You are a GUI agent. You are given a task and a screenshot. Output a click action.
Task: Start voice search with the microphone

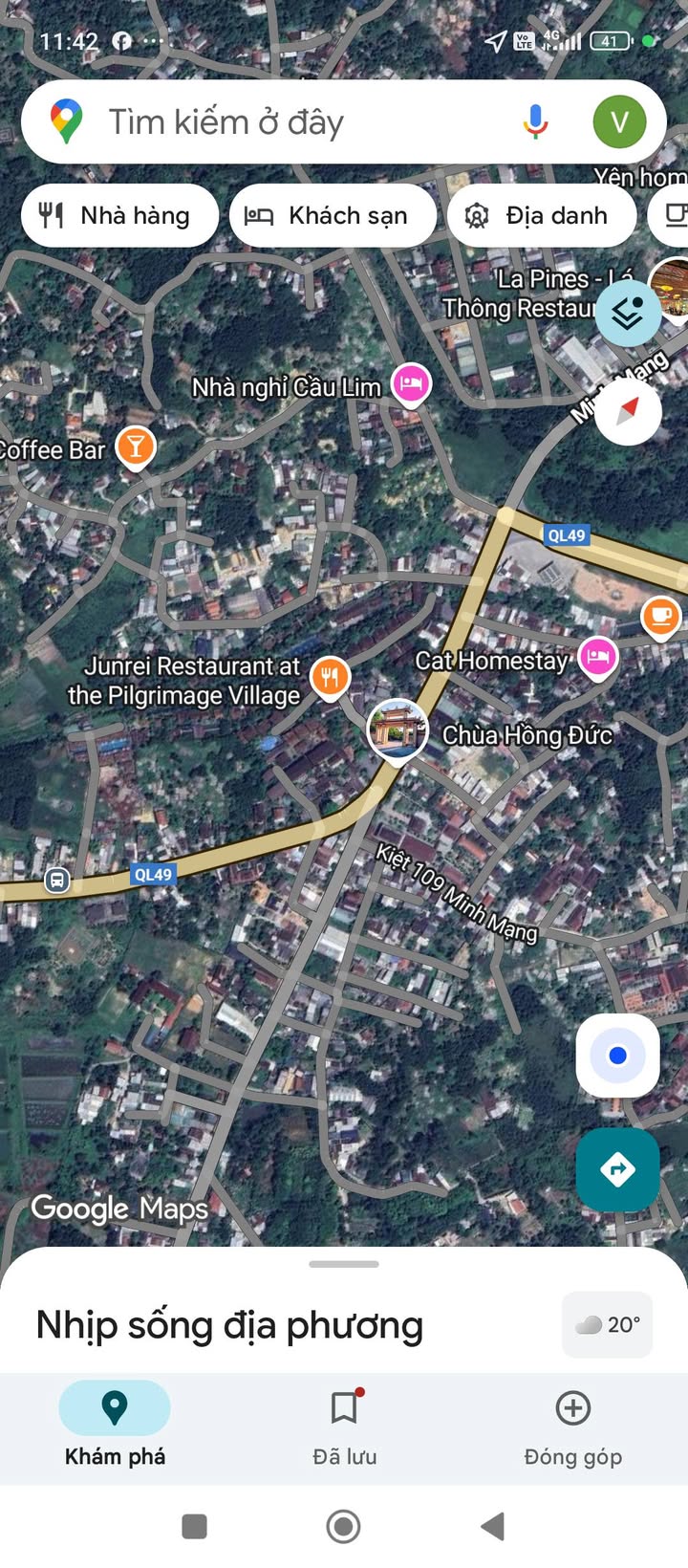coord(536,122)
